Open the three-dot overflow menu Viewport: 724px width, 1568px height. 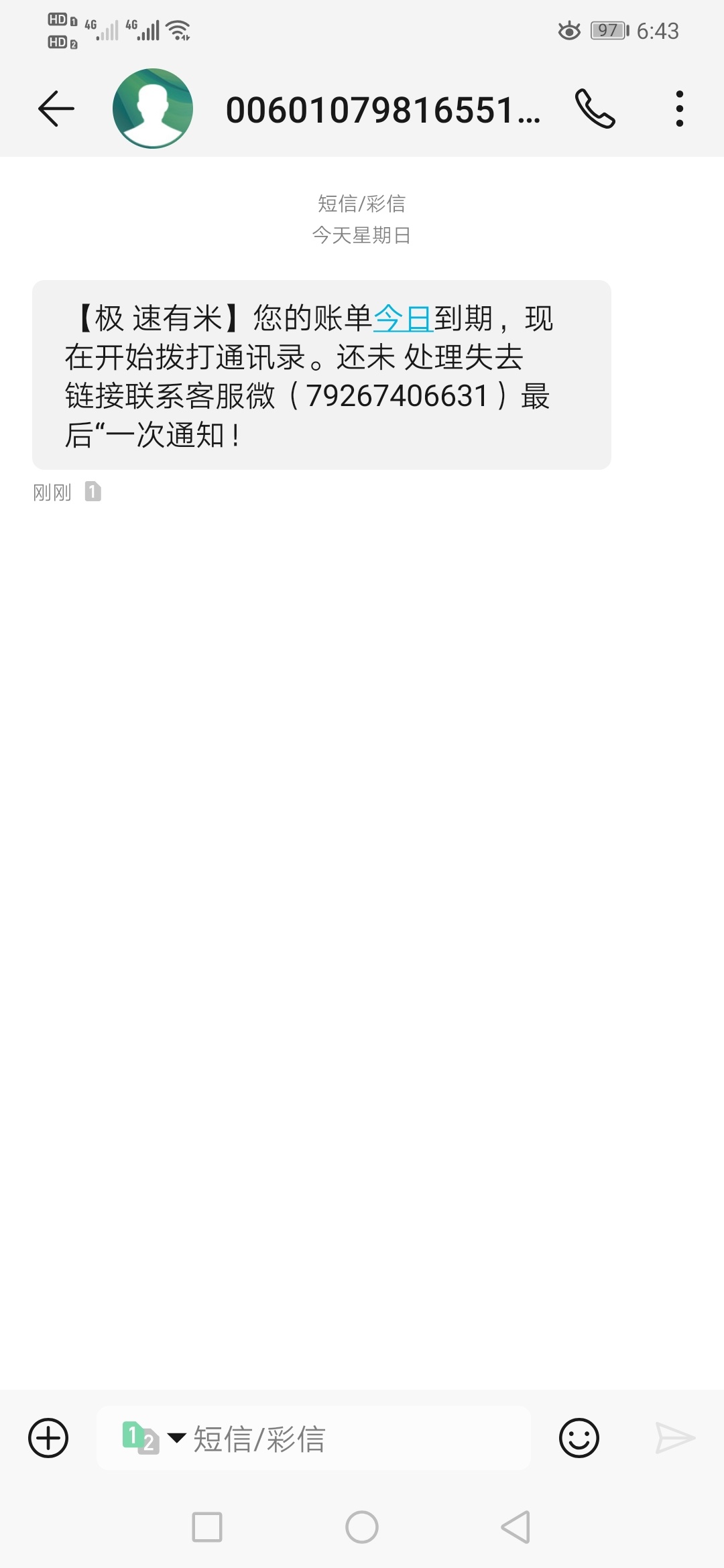point(680,109)
